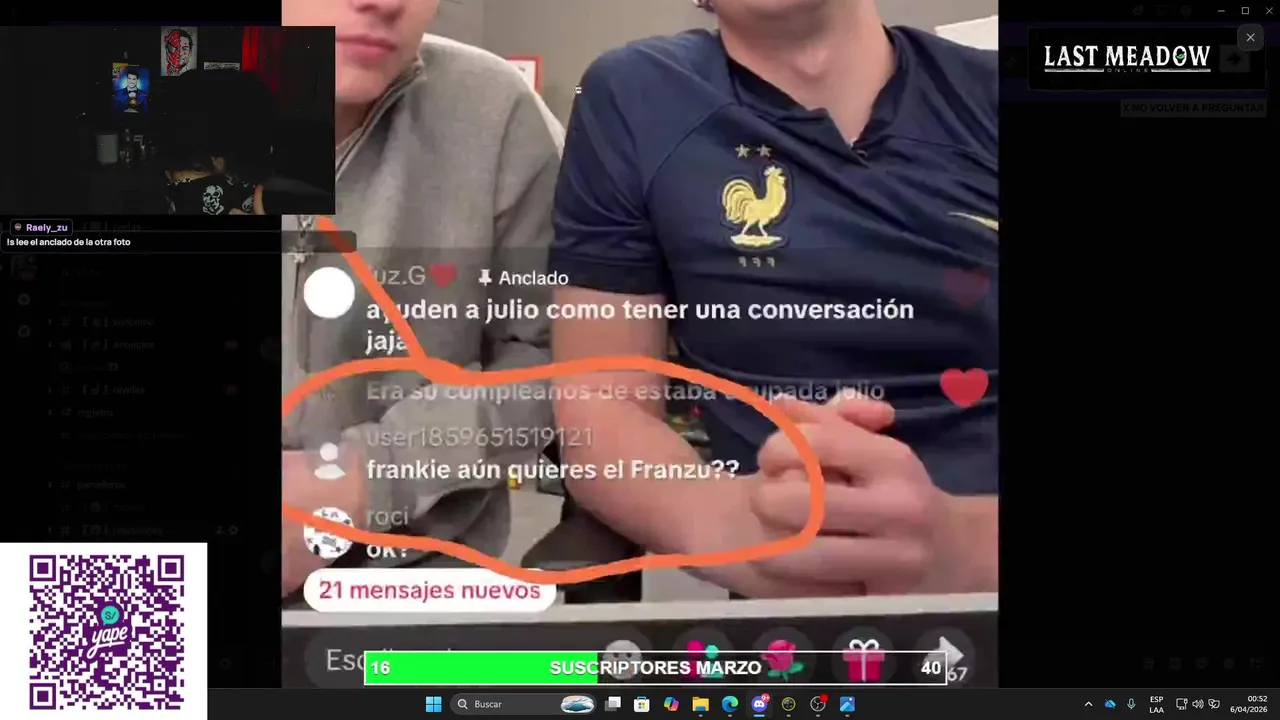
Task: Expand the hidden system tray icons
Action: tap(1088, 704)
